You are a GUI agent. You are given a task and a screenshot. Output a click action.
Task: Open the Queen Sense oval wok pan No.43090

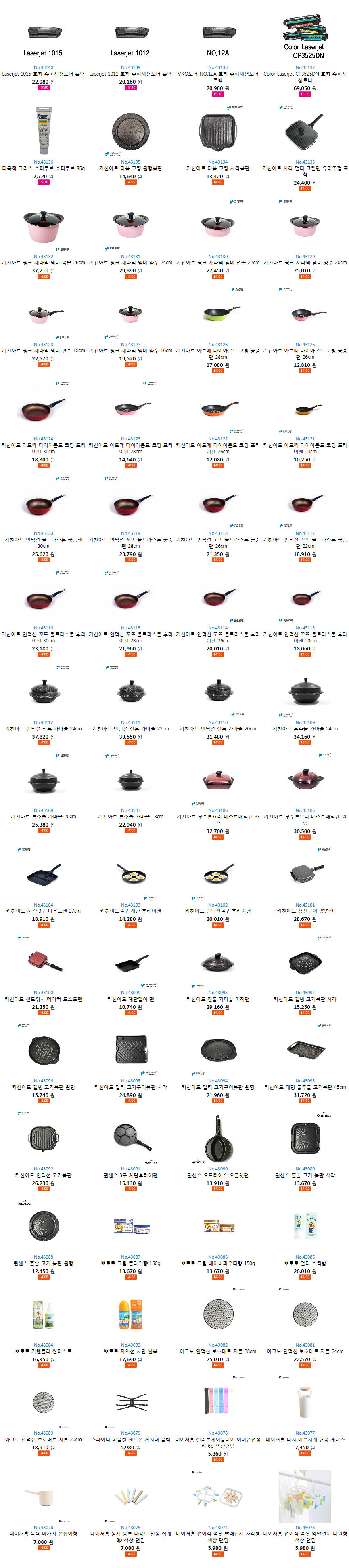tap(217, 1175)
